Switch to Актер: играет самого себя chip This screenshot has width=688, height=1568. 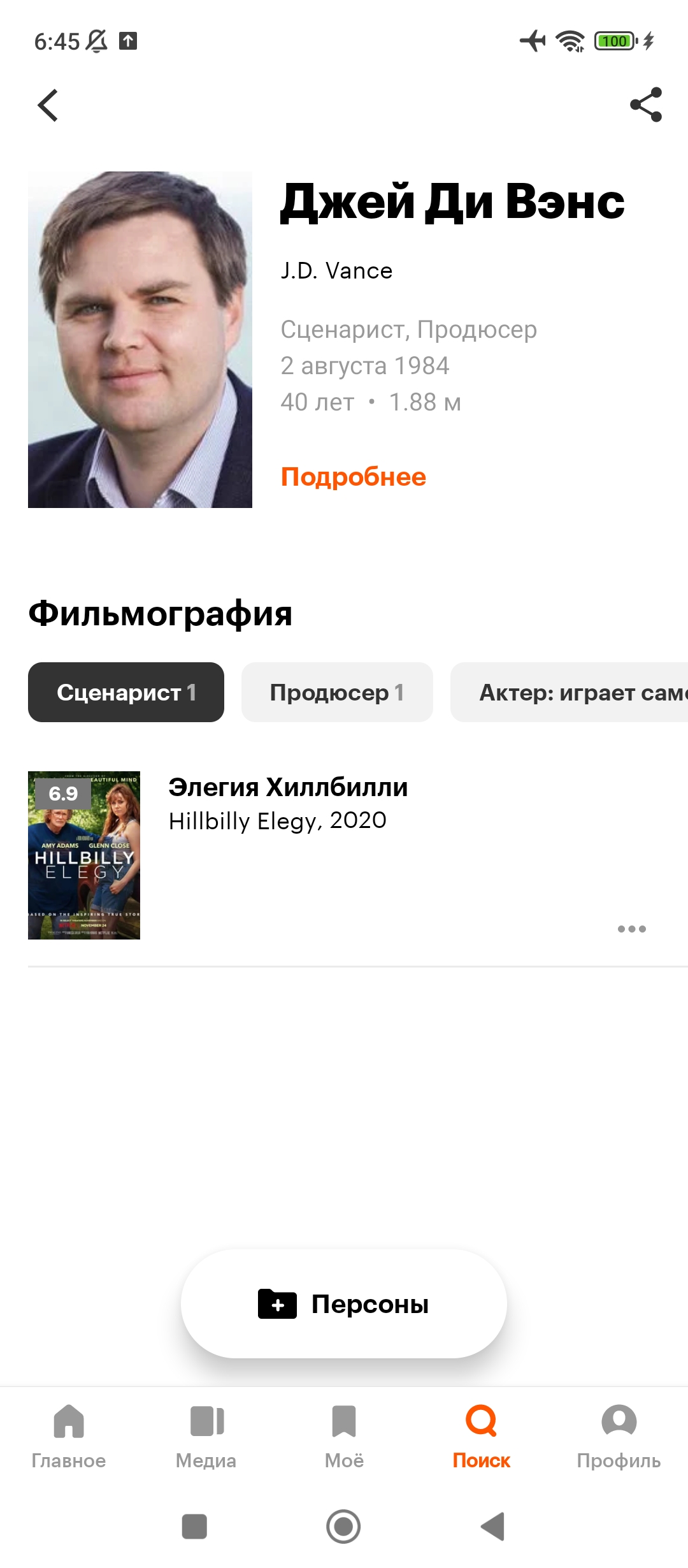(x=569, y=692)
